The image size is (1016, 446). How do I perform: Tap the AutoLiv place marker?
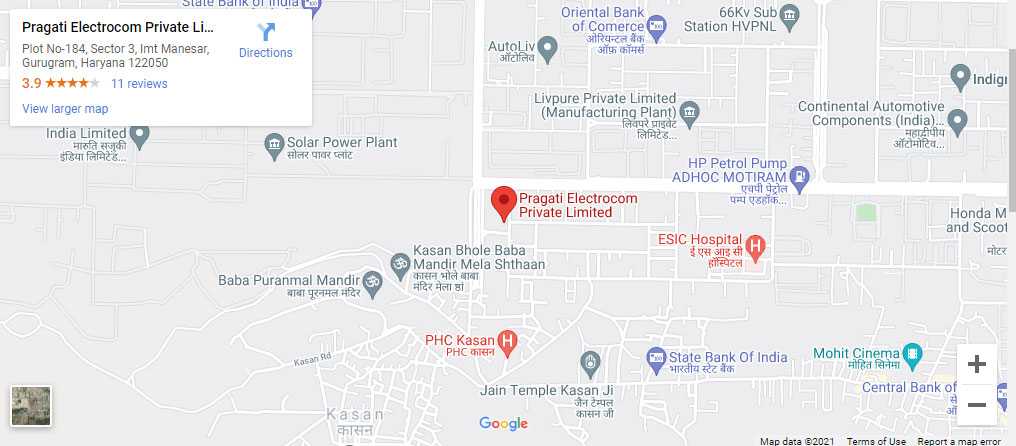[547, 46]
